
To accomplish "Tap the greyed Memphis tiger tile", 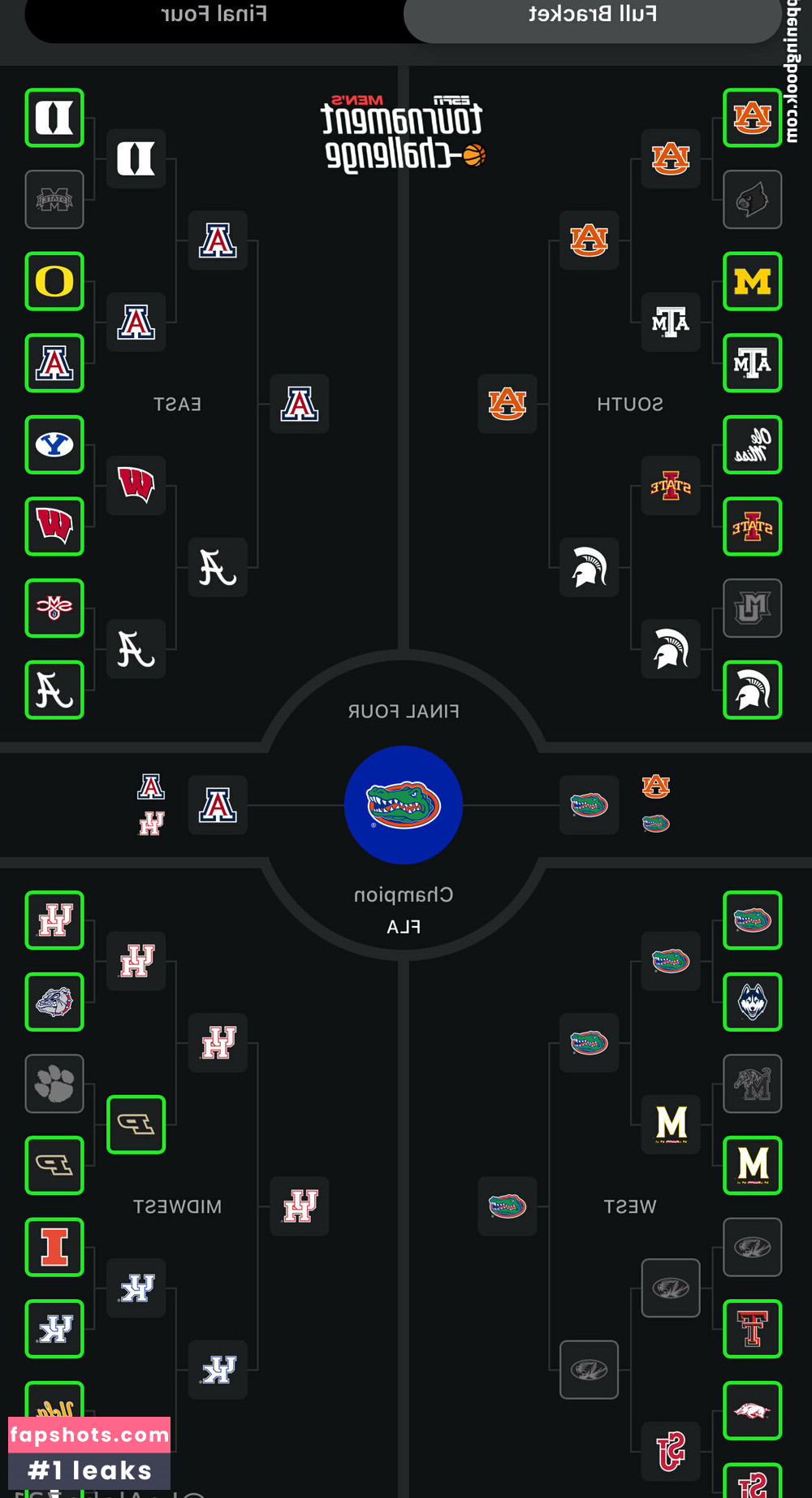I will point(753,1084).
